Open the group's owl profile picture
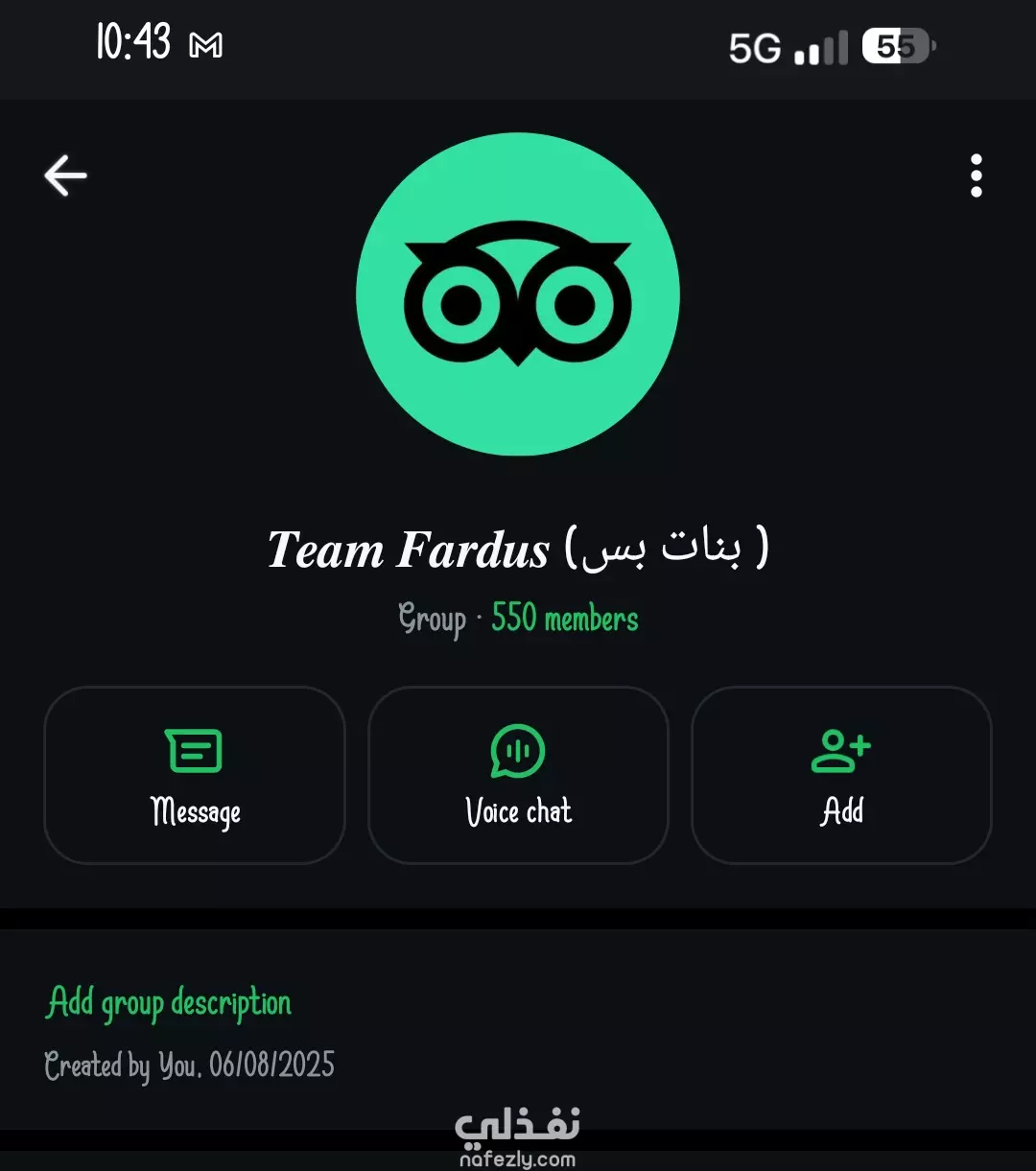 pos(518,294)
